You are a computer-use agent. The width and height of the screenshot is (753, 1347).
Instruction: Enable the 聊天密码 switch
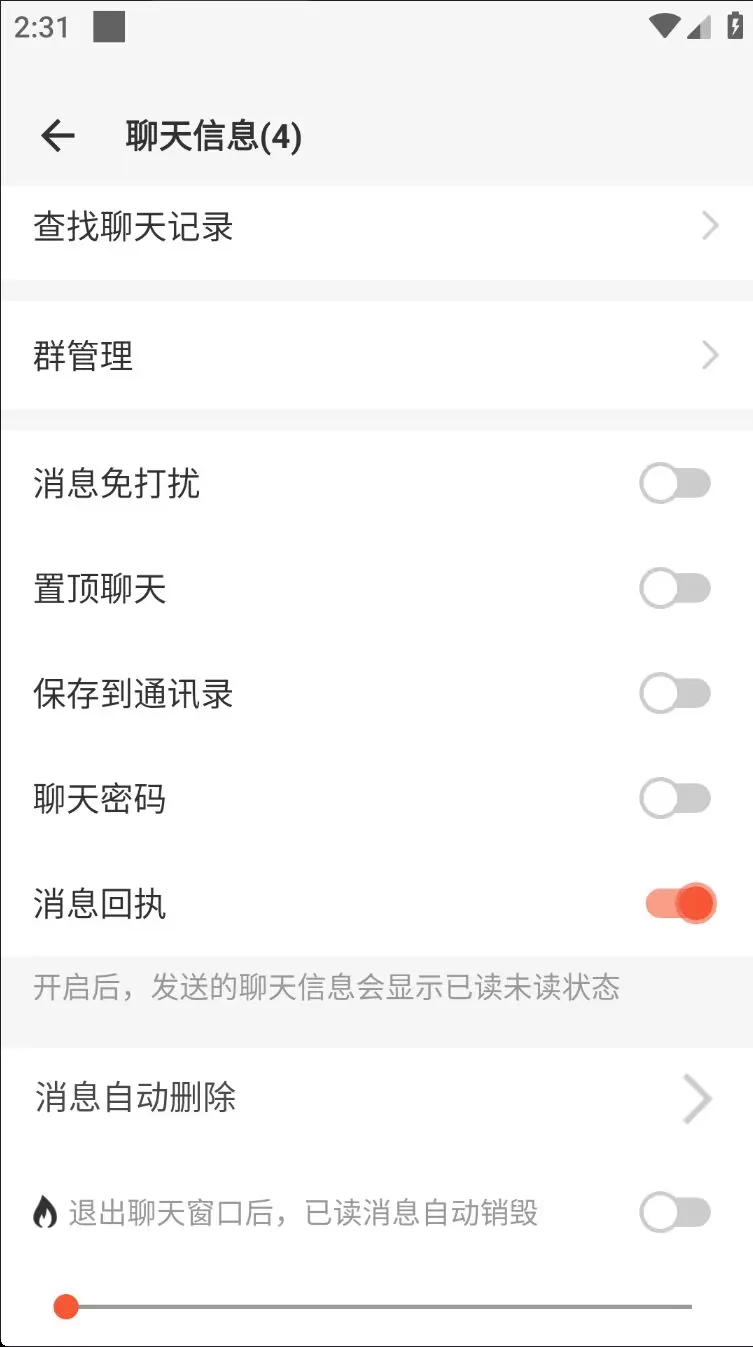click(675, 799)
